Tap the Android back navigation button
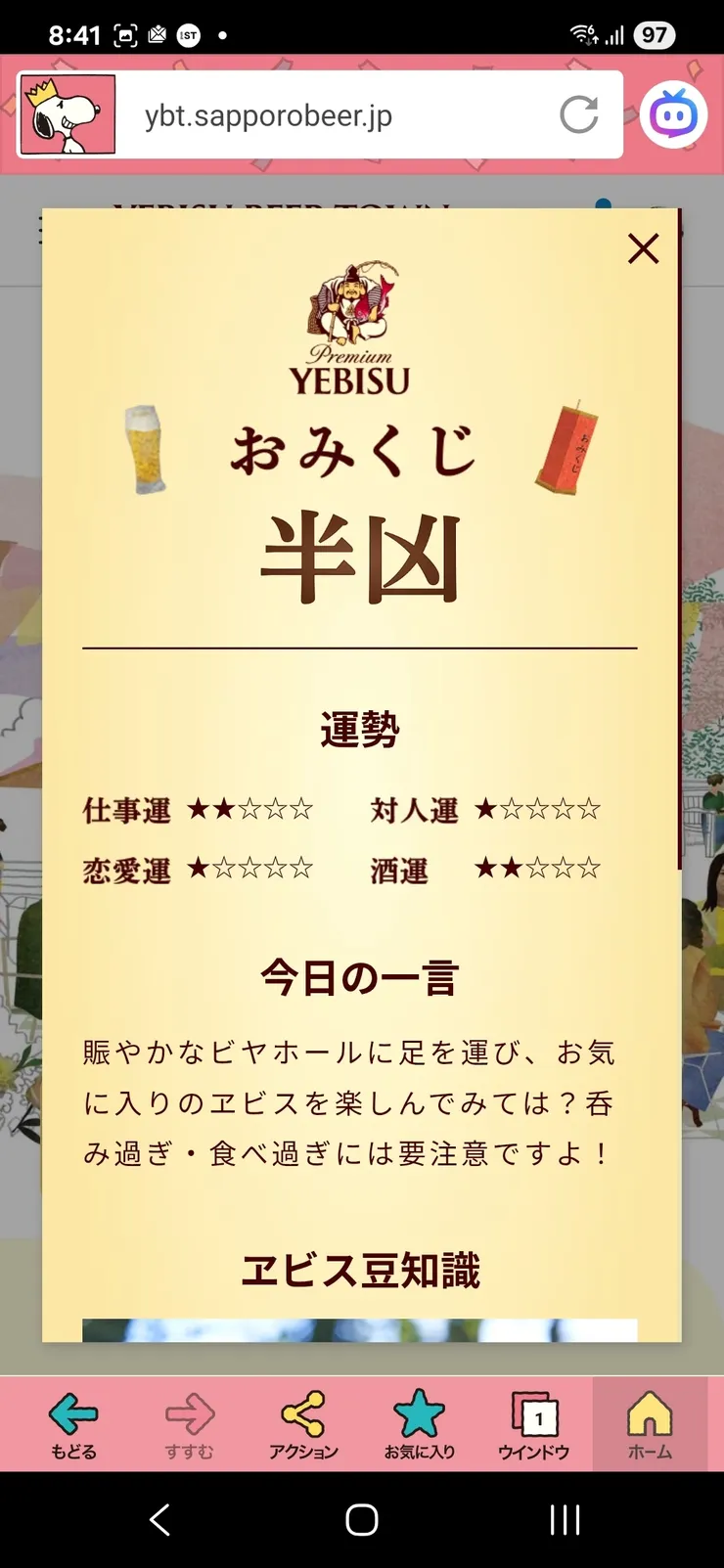Screen dimensions: 724x1568 159,1521
